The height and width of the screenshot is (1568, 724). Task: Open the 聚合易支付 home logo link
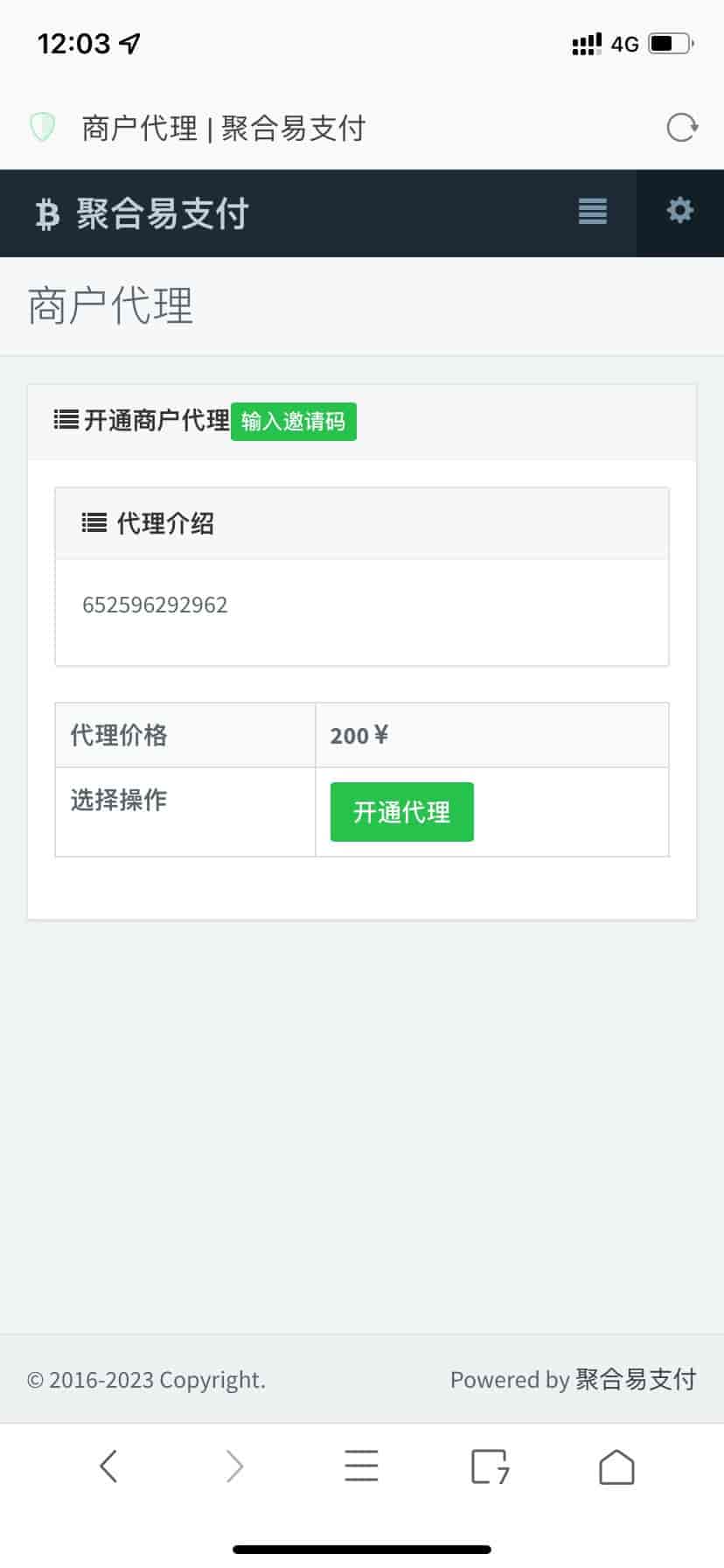pyautogui.click(x=143, y=213)
